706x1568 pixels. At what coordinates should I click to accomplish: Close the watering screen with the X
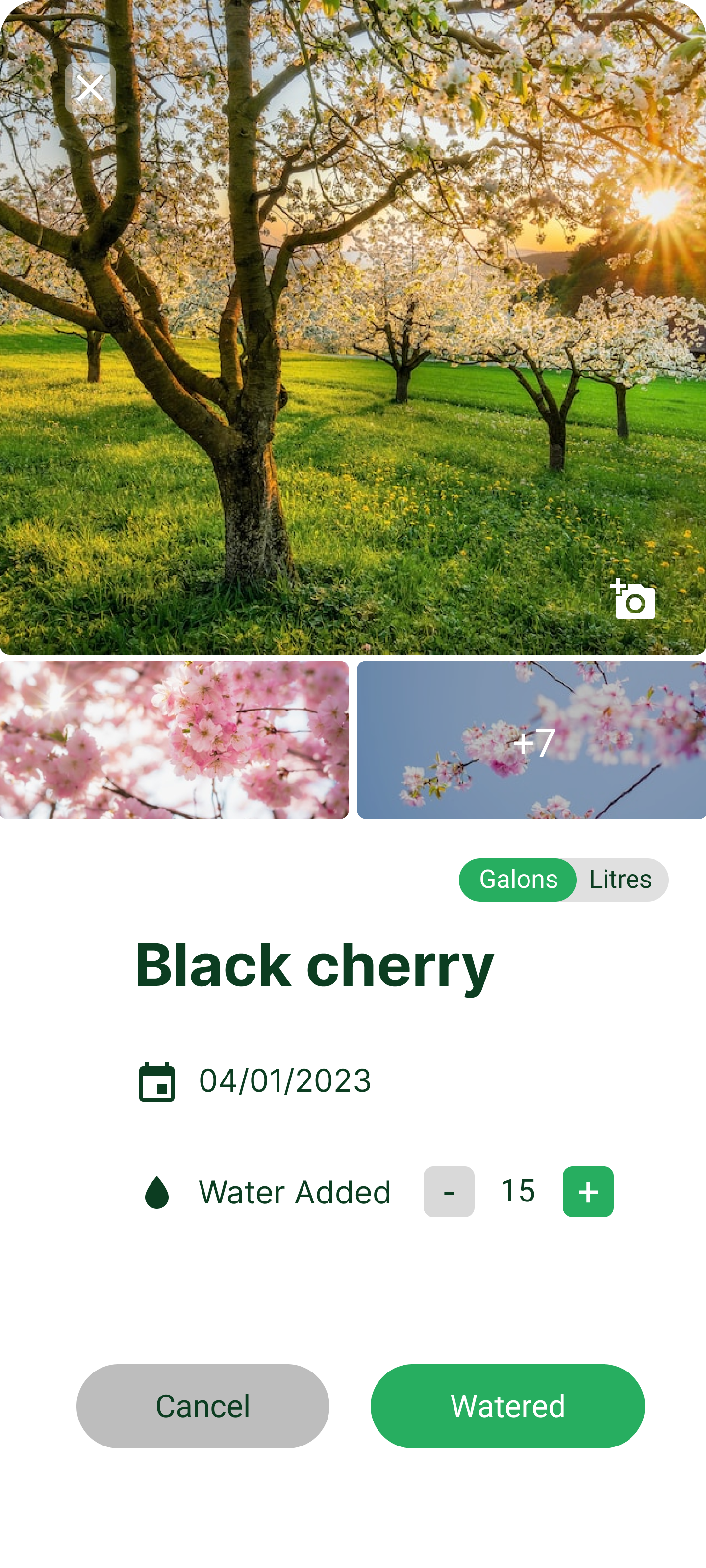click(x=90, y=88)
